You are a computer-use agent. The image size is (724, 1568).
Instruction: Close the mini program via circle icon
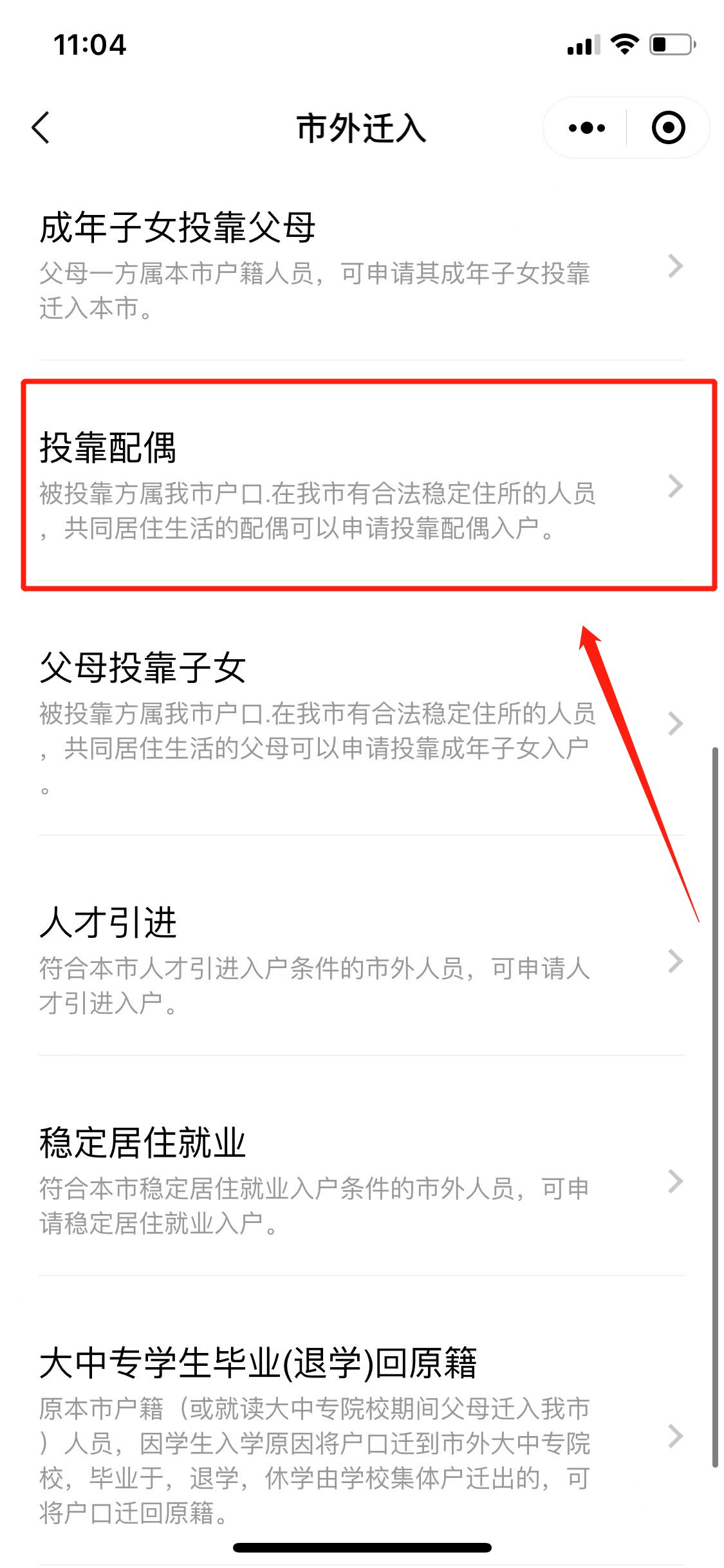(x=668, y=128)
